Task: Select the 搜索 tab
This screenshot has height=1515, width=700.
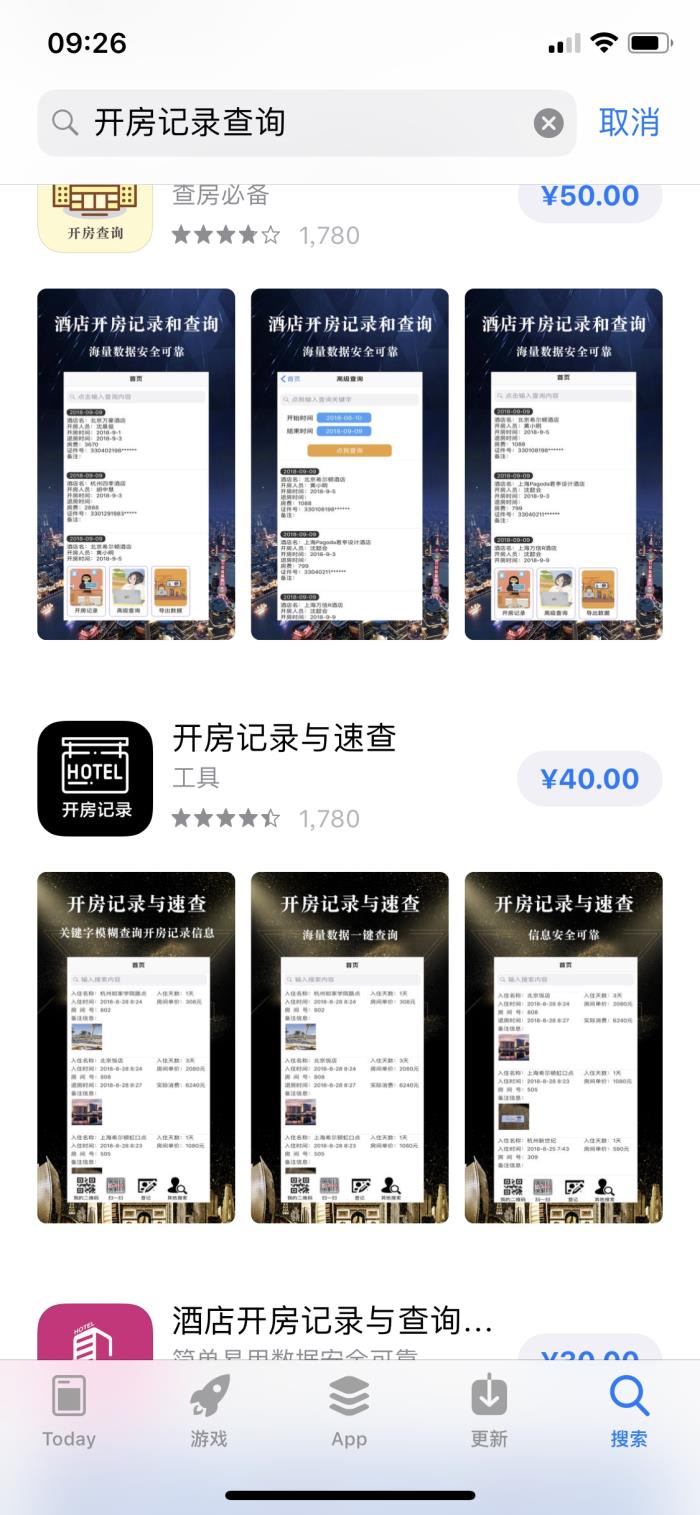Action: coord(629,1411)
